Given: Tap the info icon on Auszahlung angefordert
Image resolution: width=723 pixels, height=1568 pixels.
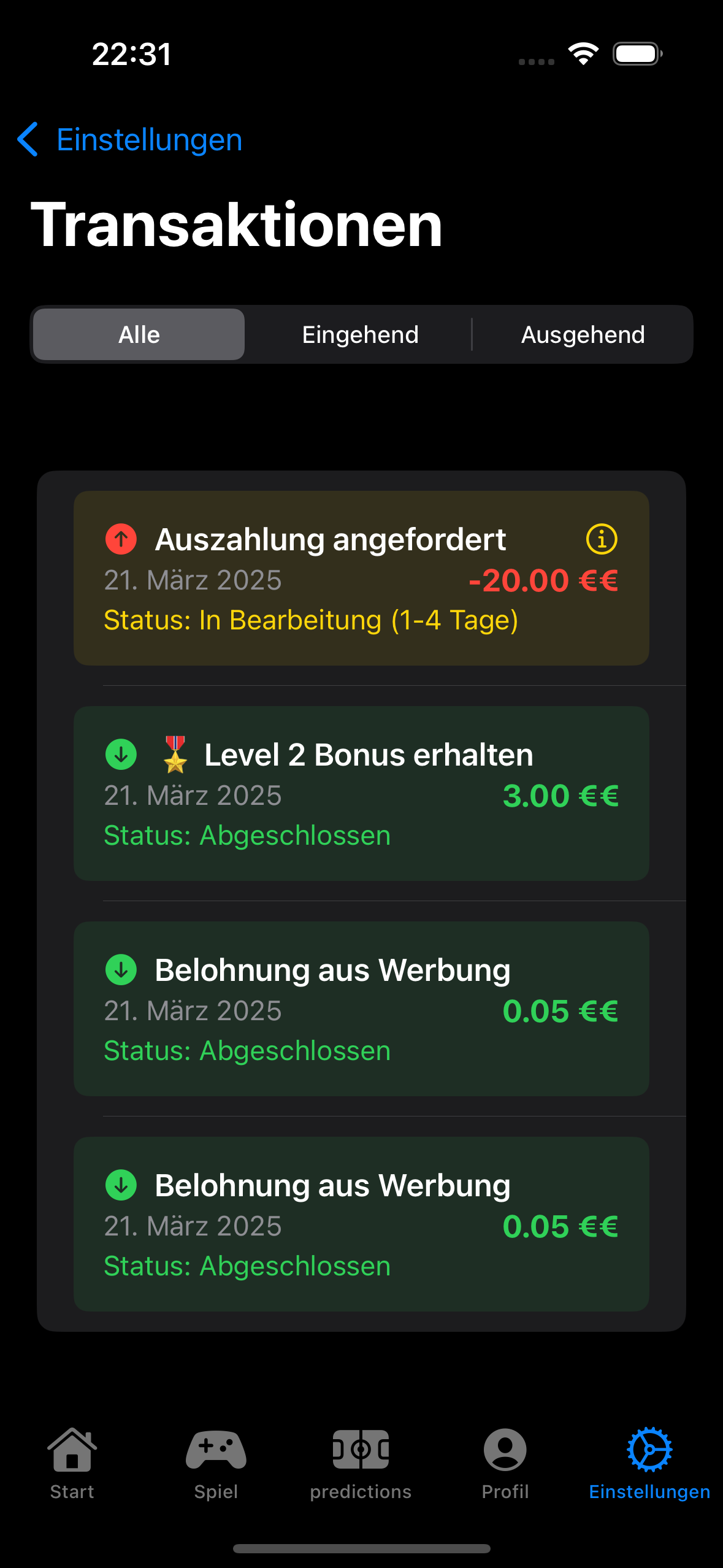Looking at the screenshot, I should 603,540.
